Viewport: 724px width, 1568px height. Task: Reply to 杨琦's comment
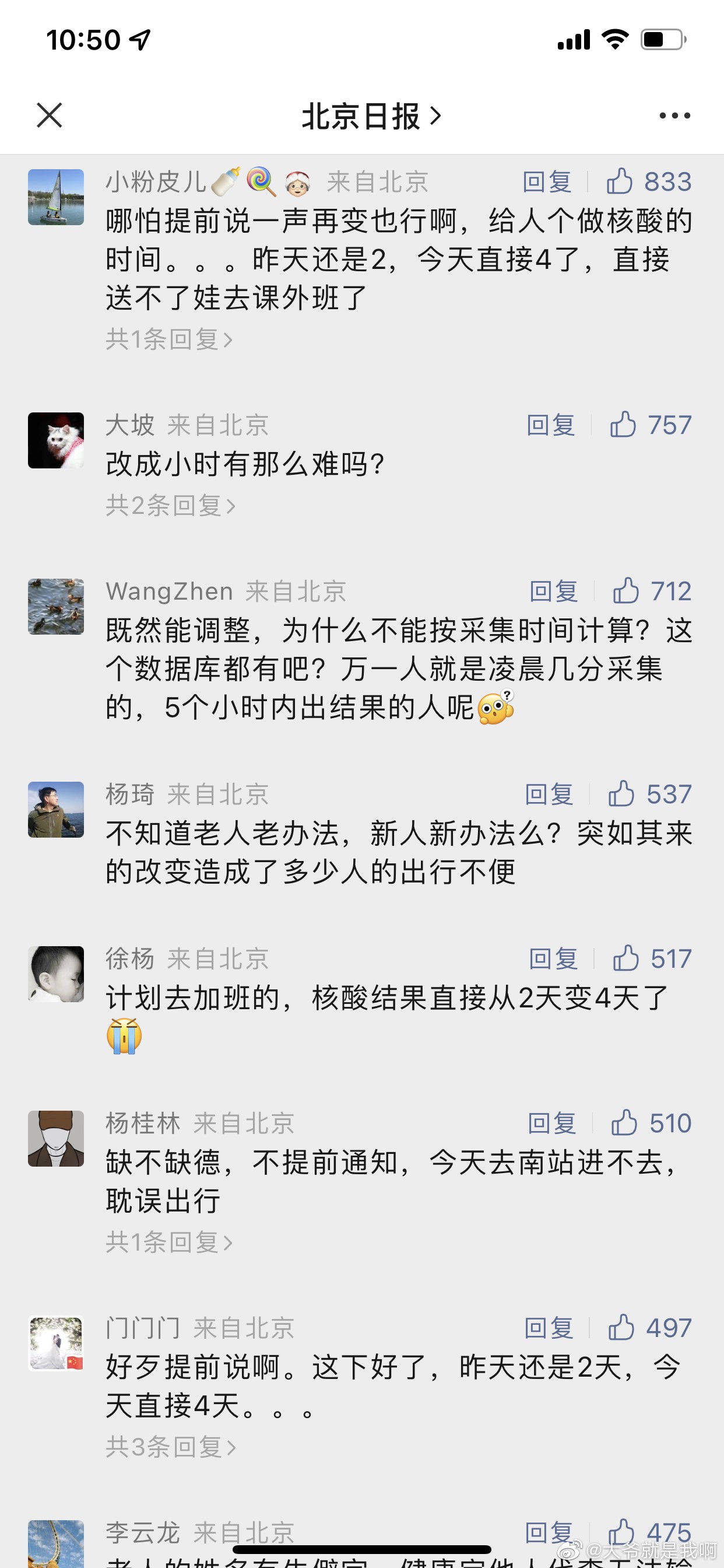[549, 794]
